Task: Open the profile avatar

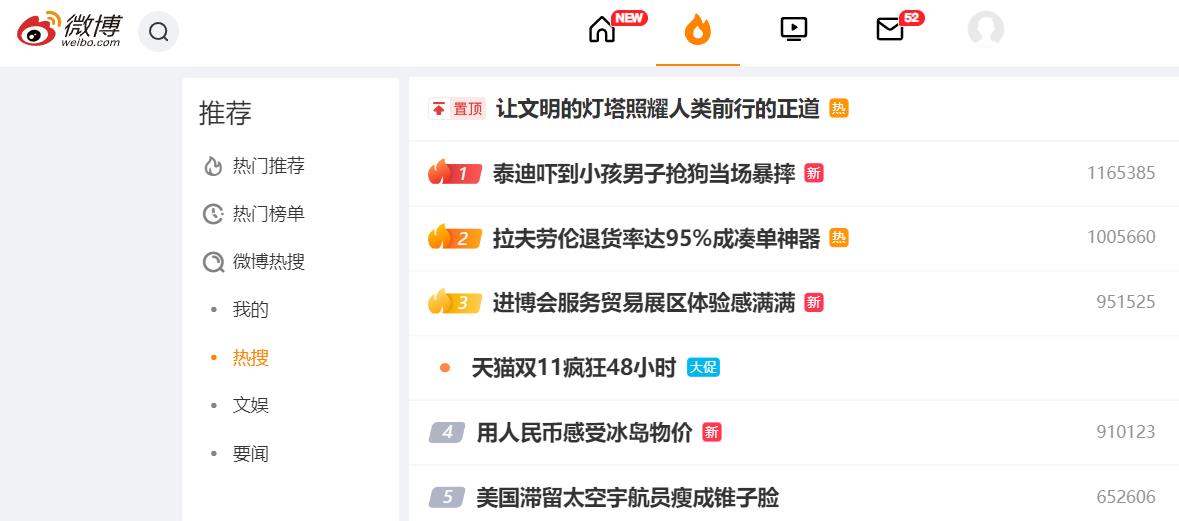Action: click(986, 30)
